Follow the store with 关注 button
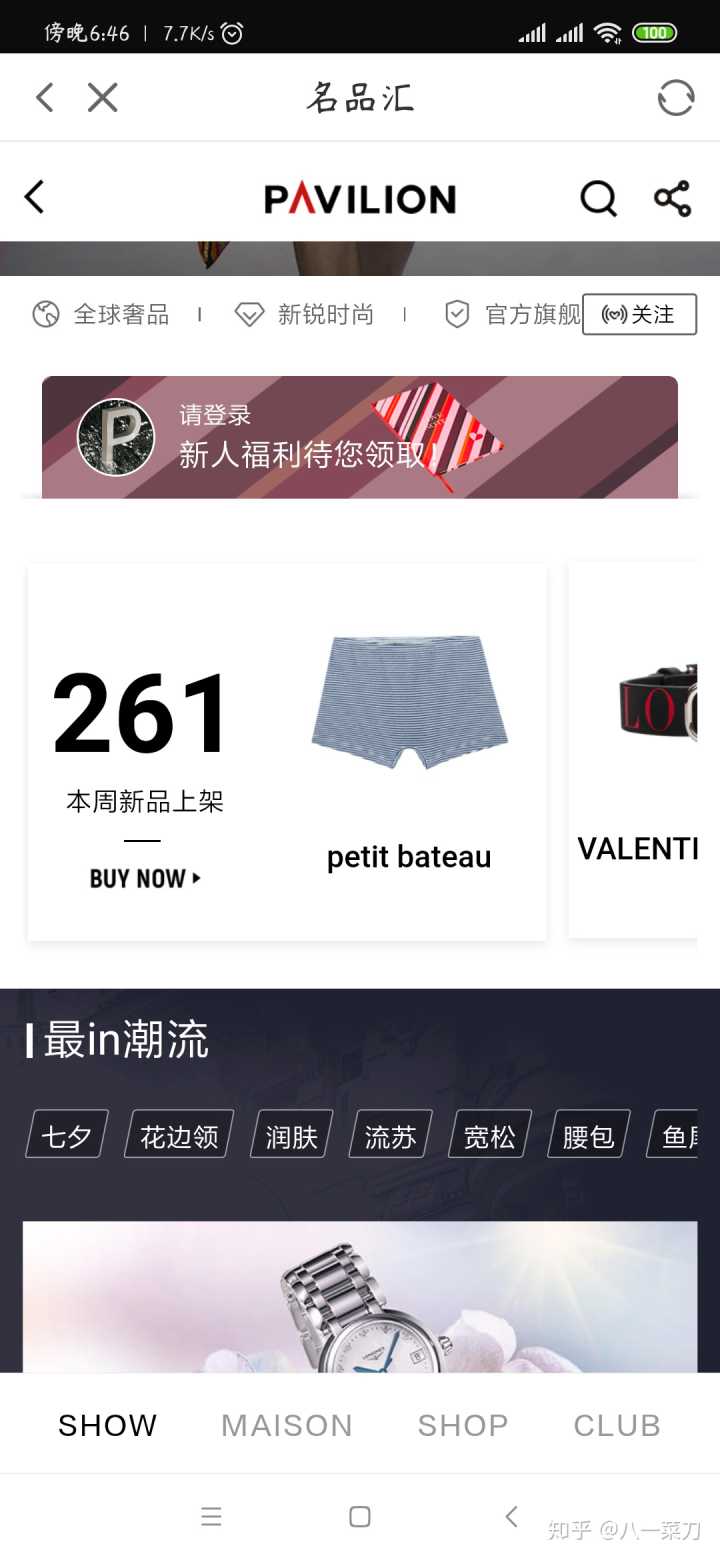The height and width of the screenshot is (1560, 720). point(639,315)
